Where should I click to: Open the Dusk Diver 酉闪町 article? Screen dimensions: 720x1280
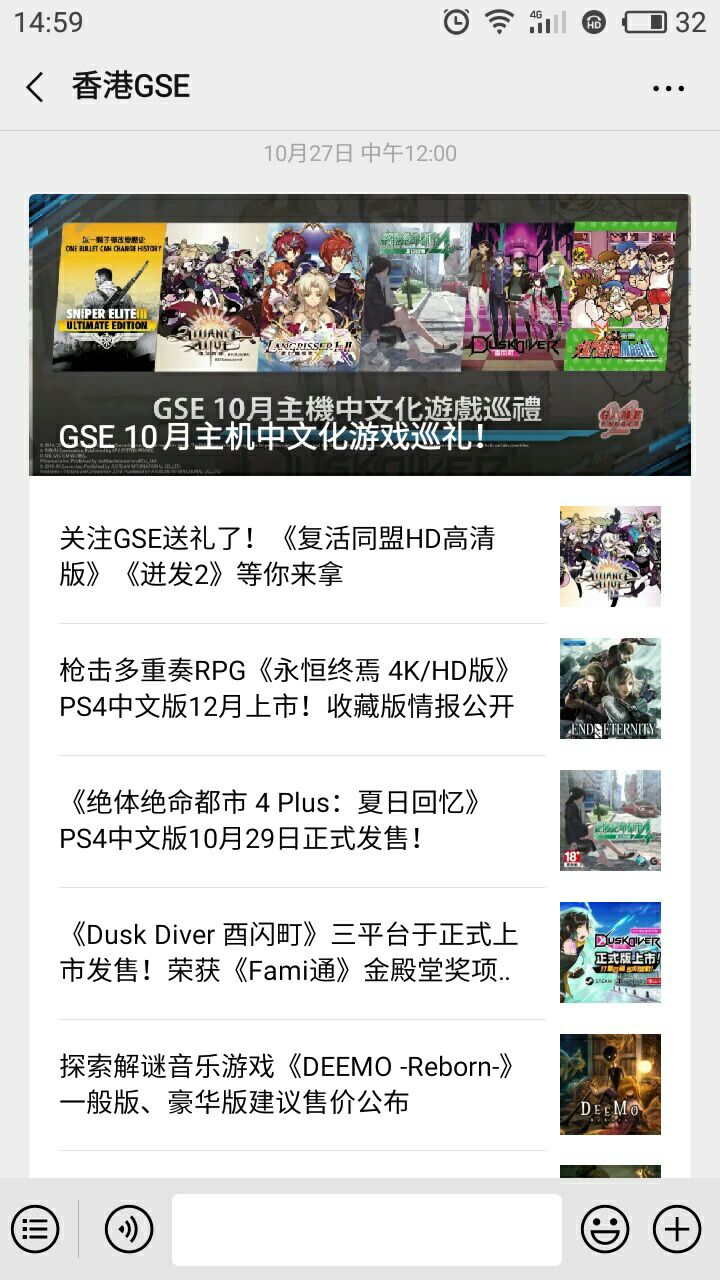[x=300, y=952]
